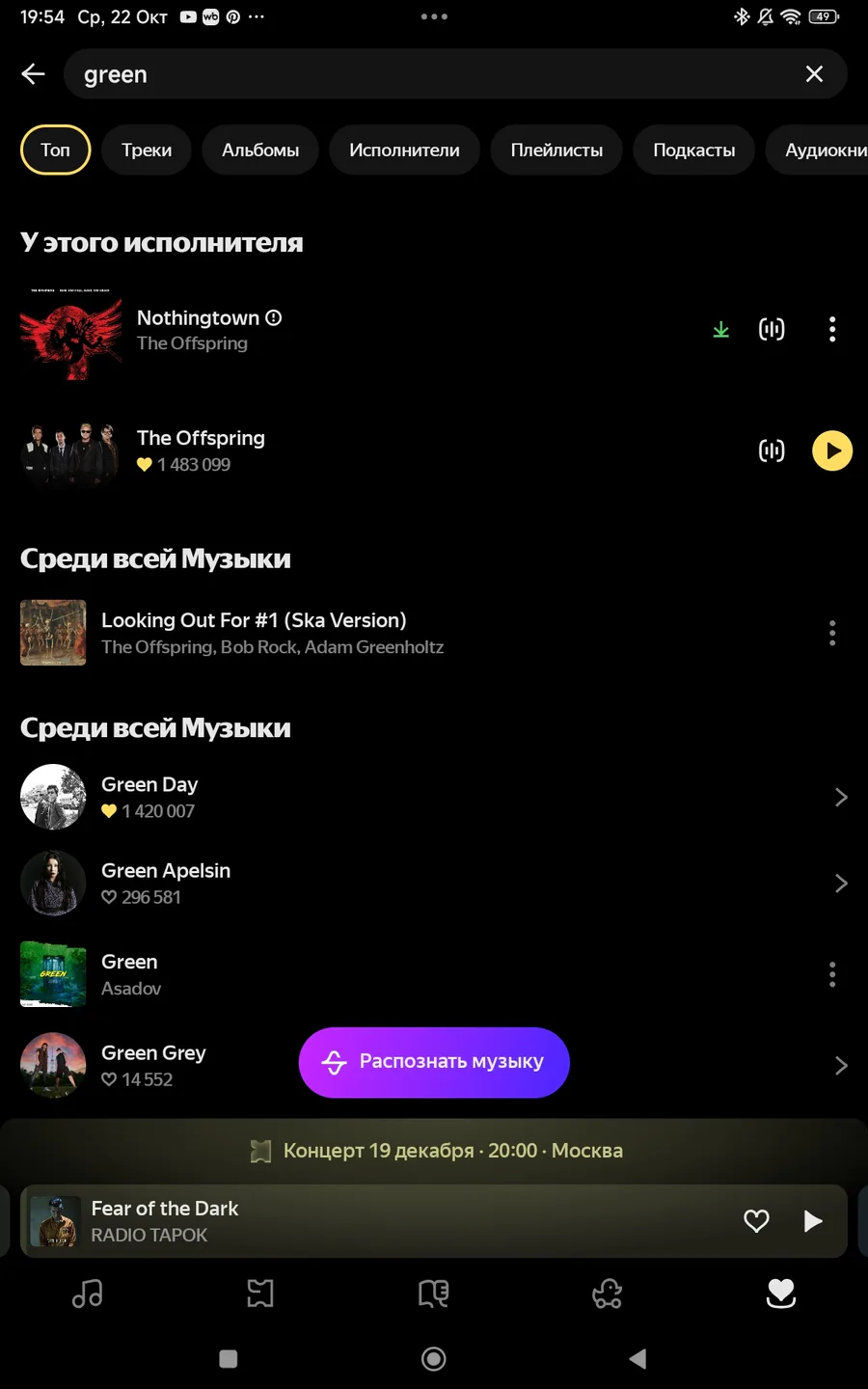This screenshot has height=1389, width=868.
Task: Select the Альбомы filter chip
Action: coord(260,150)
